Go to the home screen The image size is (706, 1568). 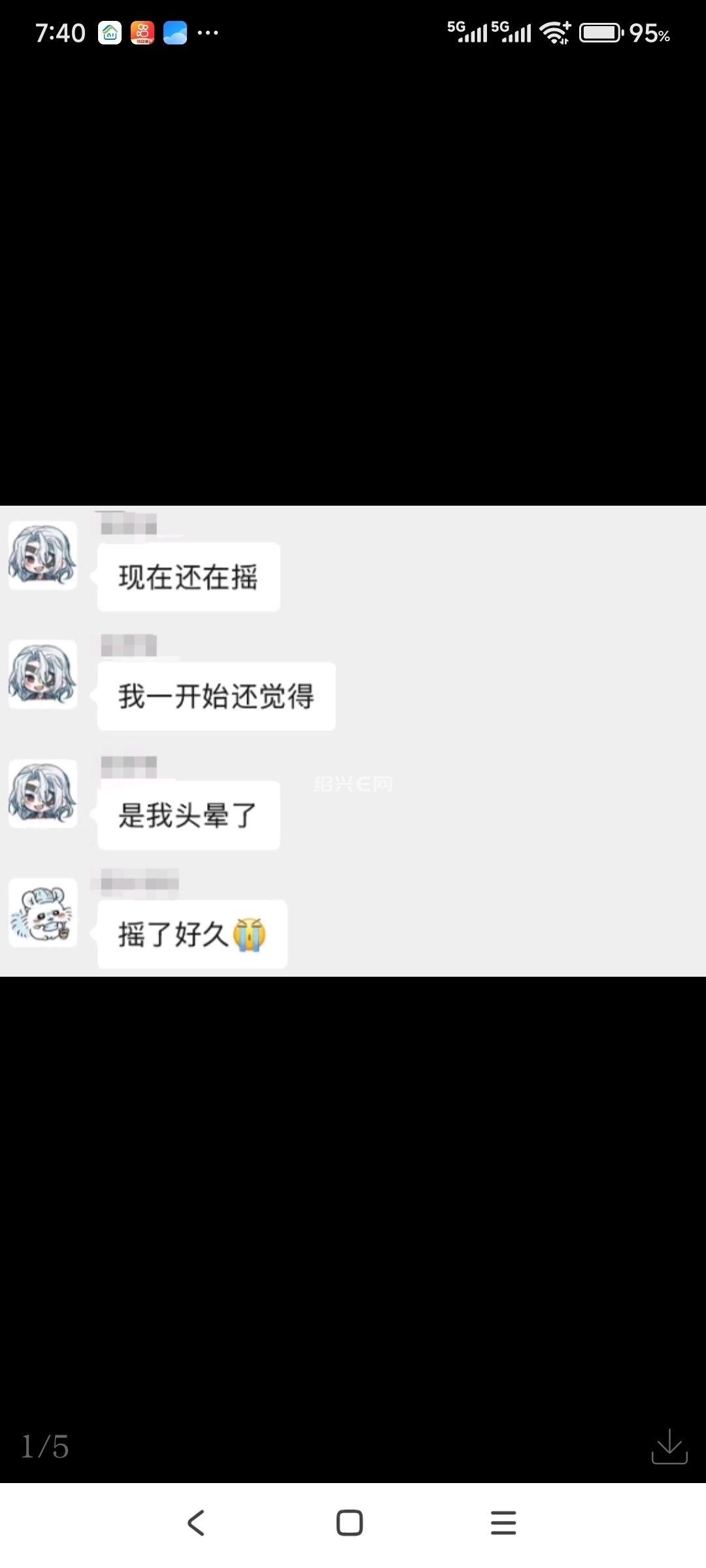click(350, 1523)
